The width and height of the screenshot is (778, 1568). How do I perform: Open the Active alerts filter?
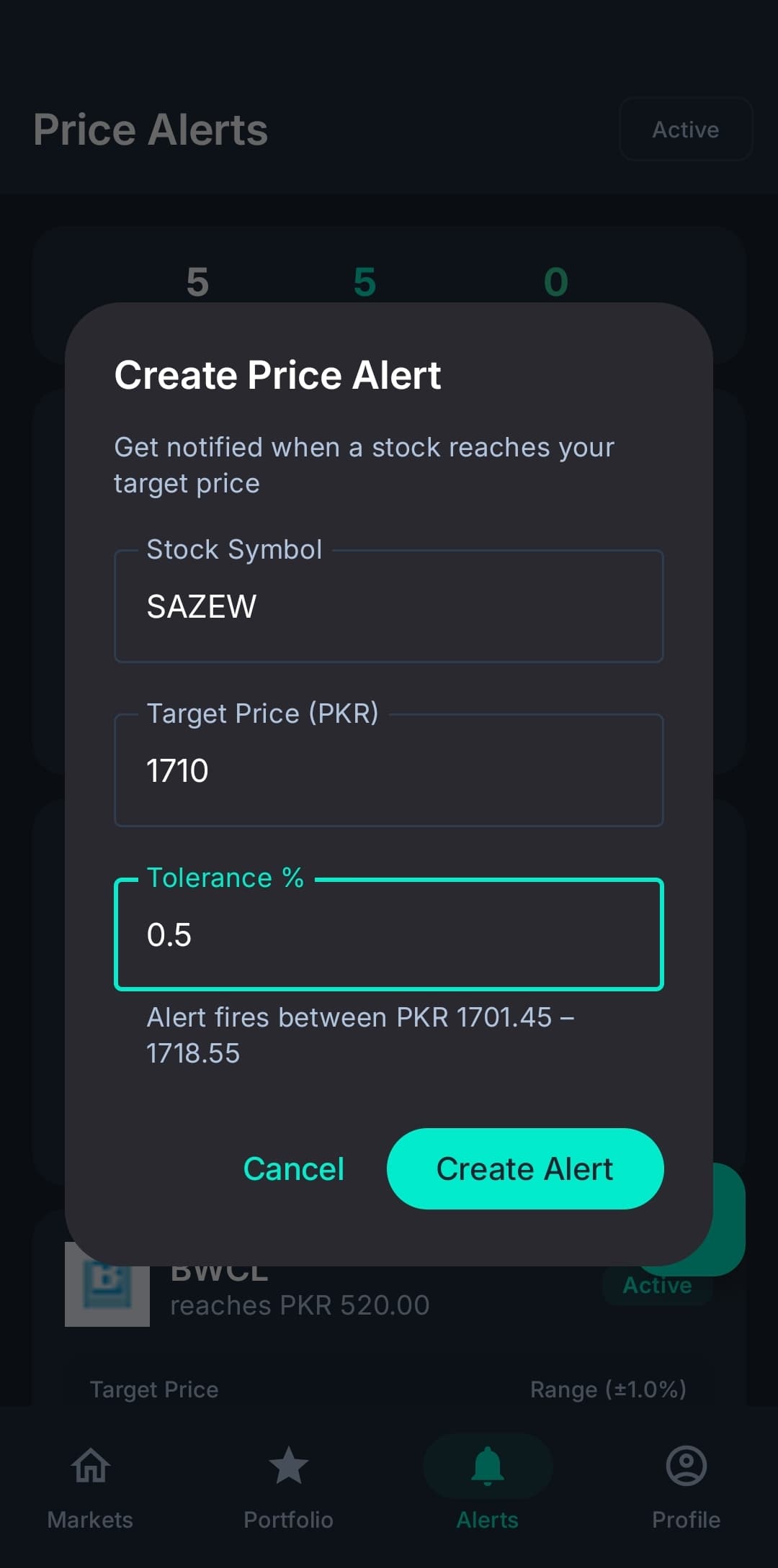coord(685,129)
